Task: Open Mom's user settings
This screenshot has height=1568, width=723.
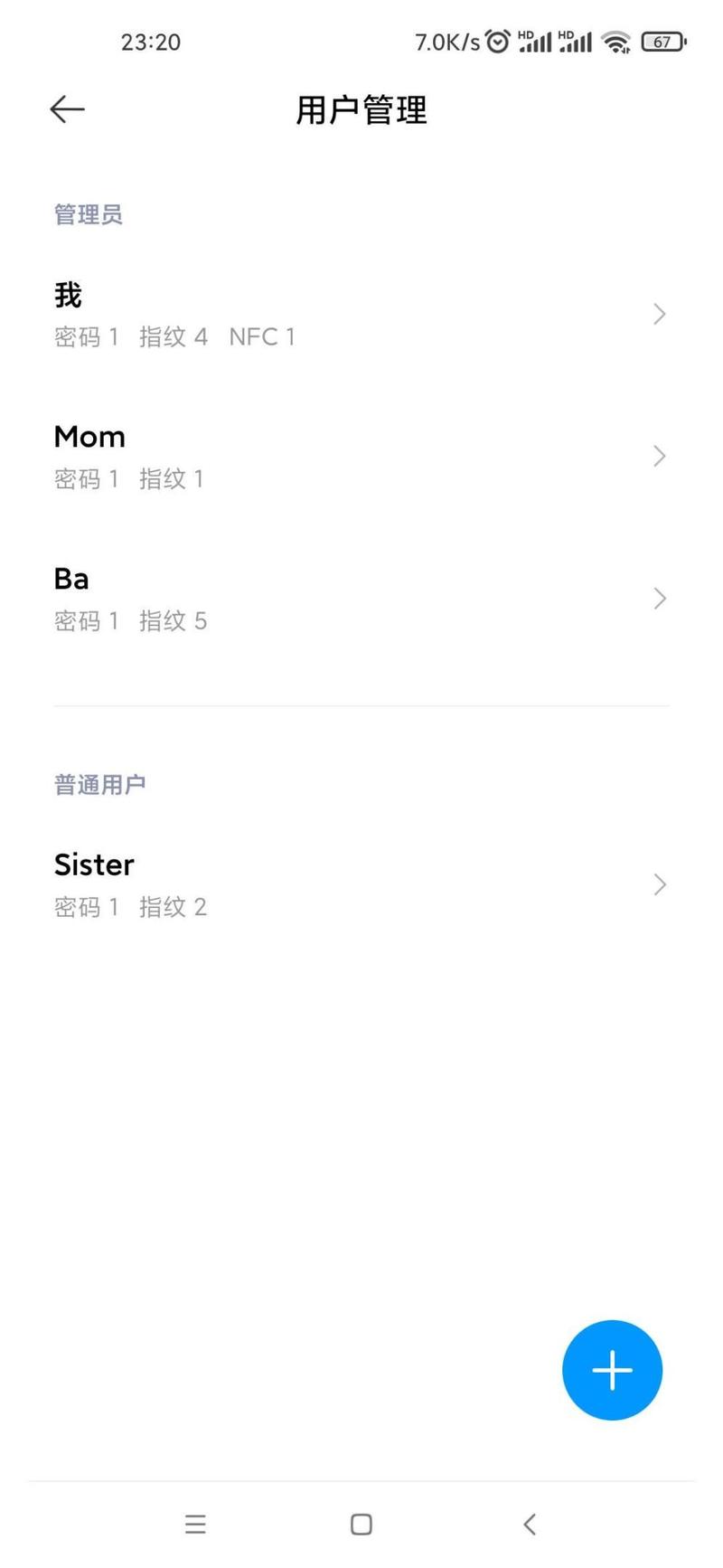Action: [x=361, y=457]
